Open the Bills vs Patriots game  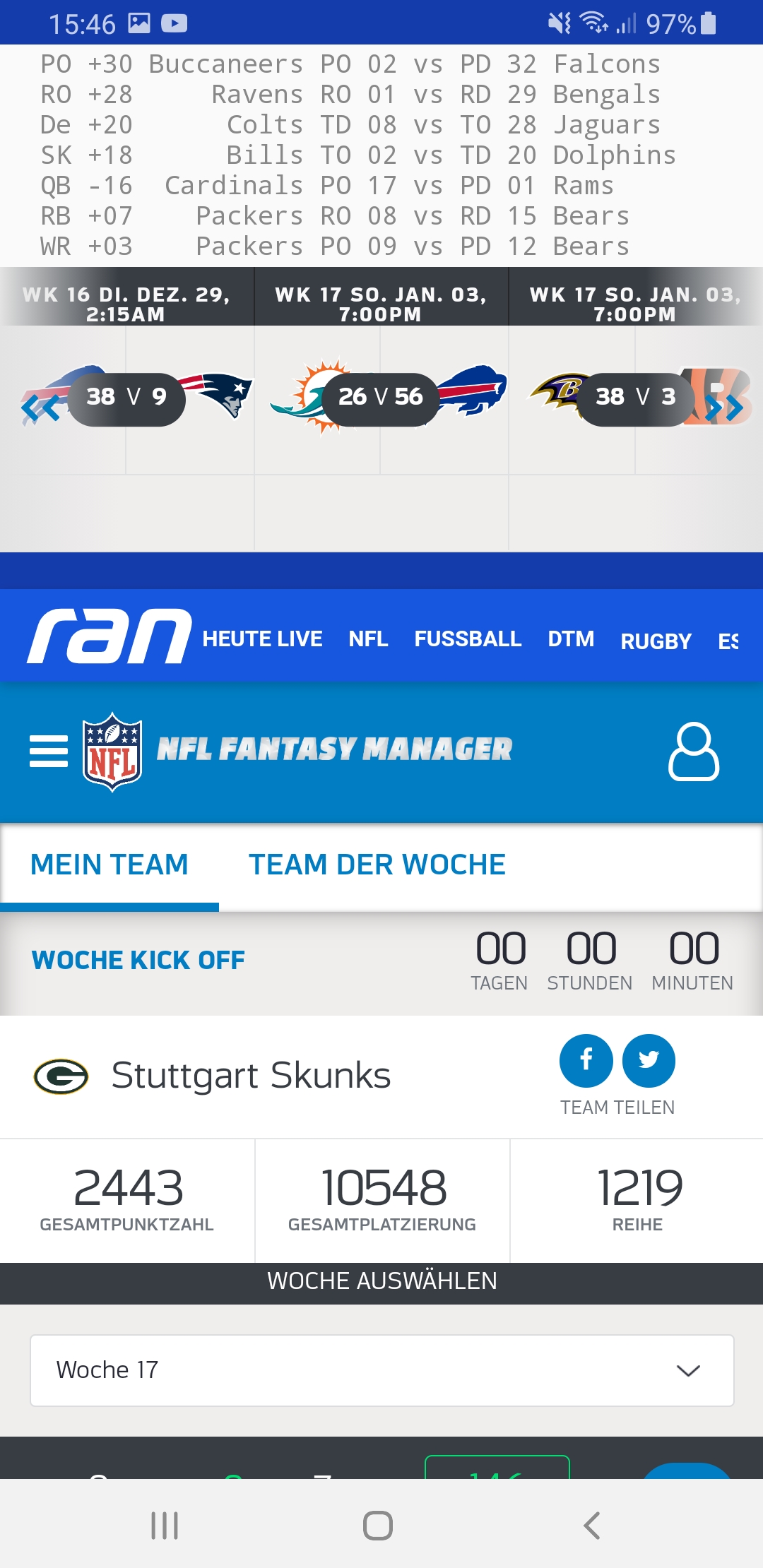click(127, 398)
